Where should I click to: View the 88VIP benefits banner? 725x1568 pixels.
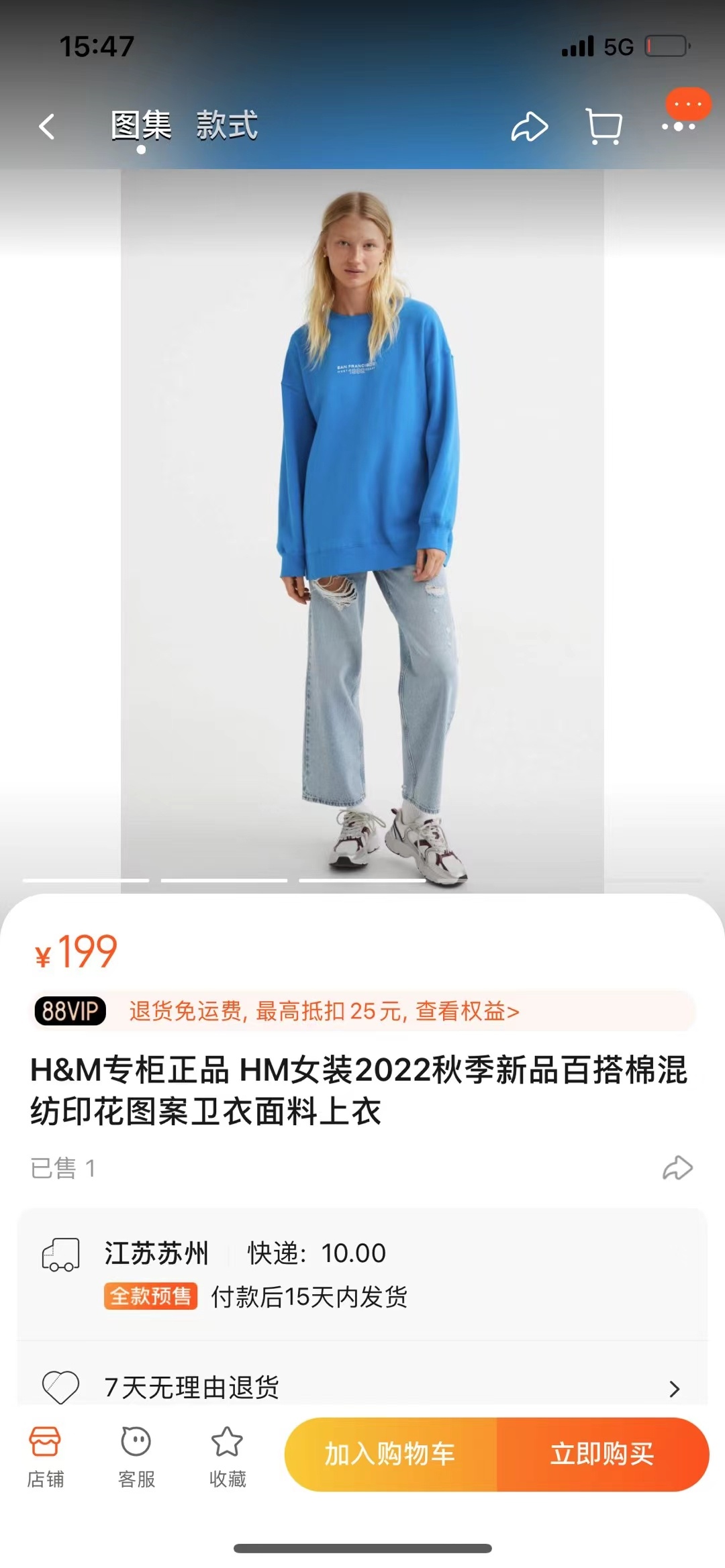pyautogui.click(x=364, y=1010)
